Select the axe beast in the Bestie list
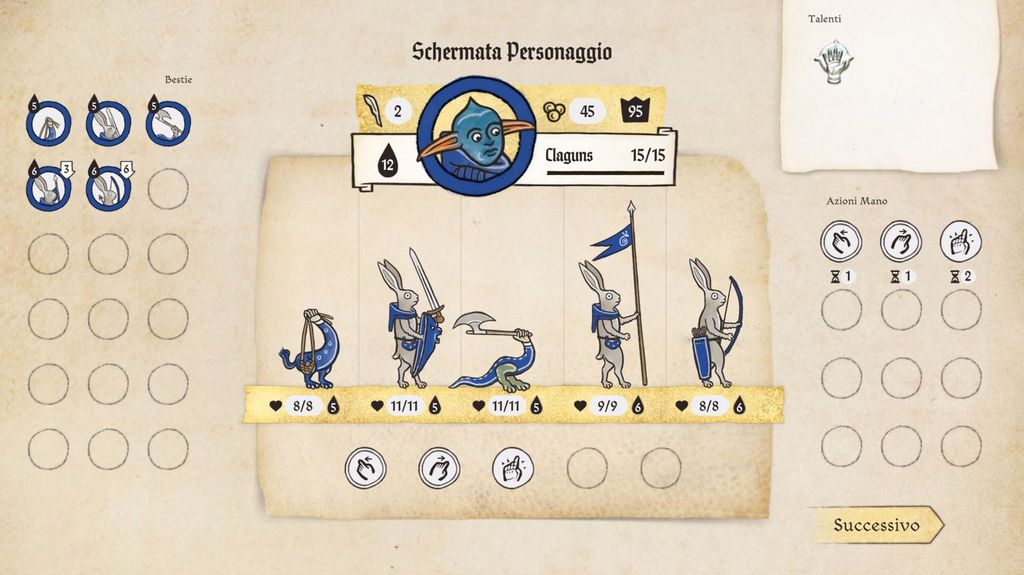Viewport: 1024px width, 575px height. click(167, 124)
